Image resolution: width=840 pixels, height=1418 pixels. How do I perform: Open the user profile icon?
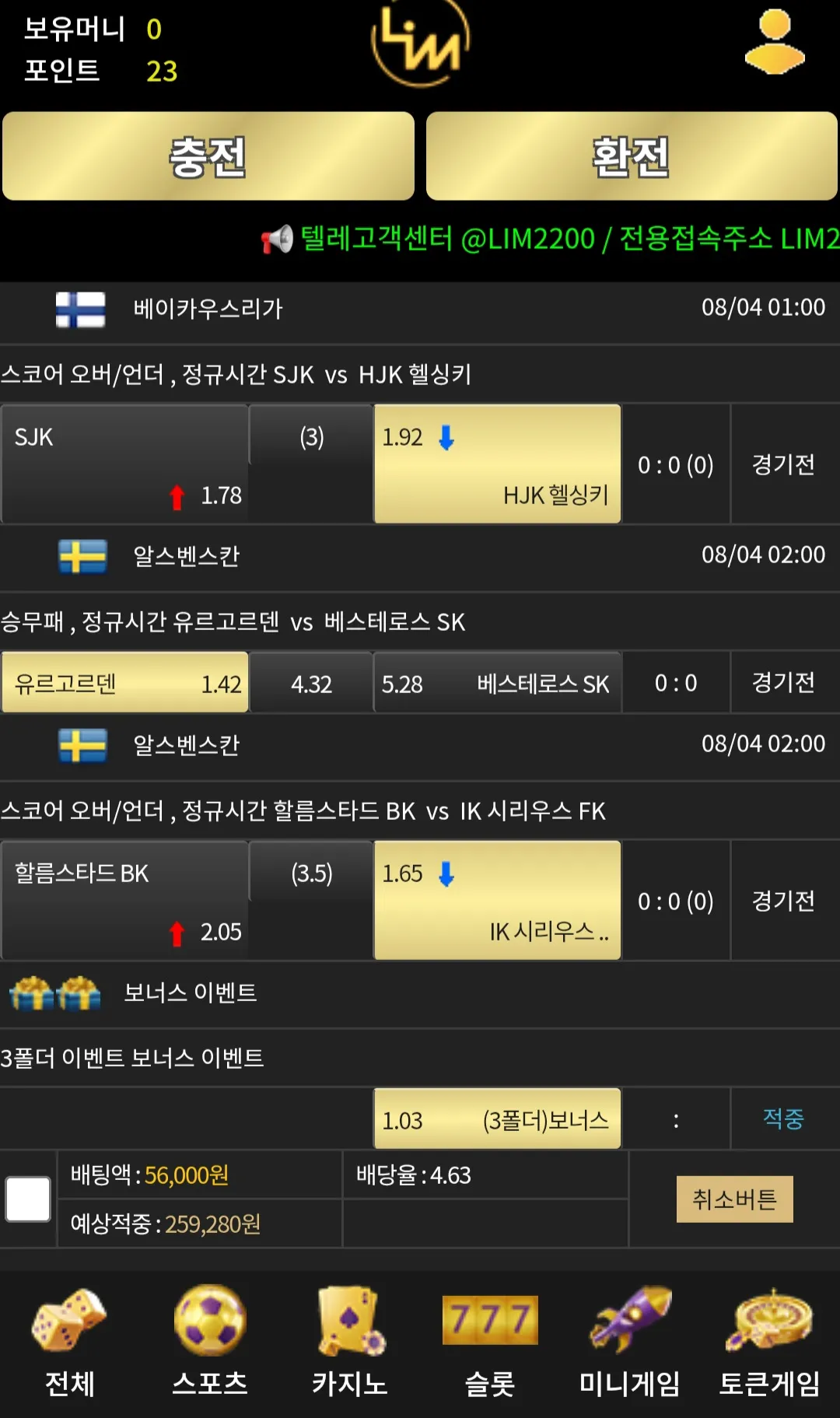(775, 42)
